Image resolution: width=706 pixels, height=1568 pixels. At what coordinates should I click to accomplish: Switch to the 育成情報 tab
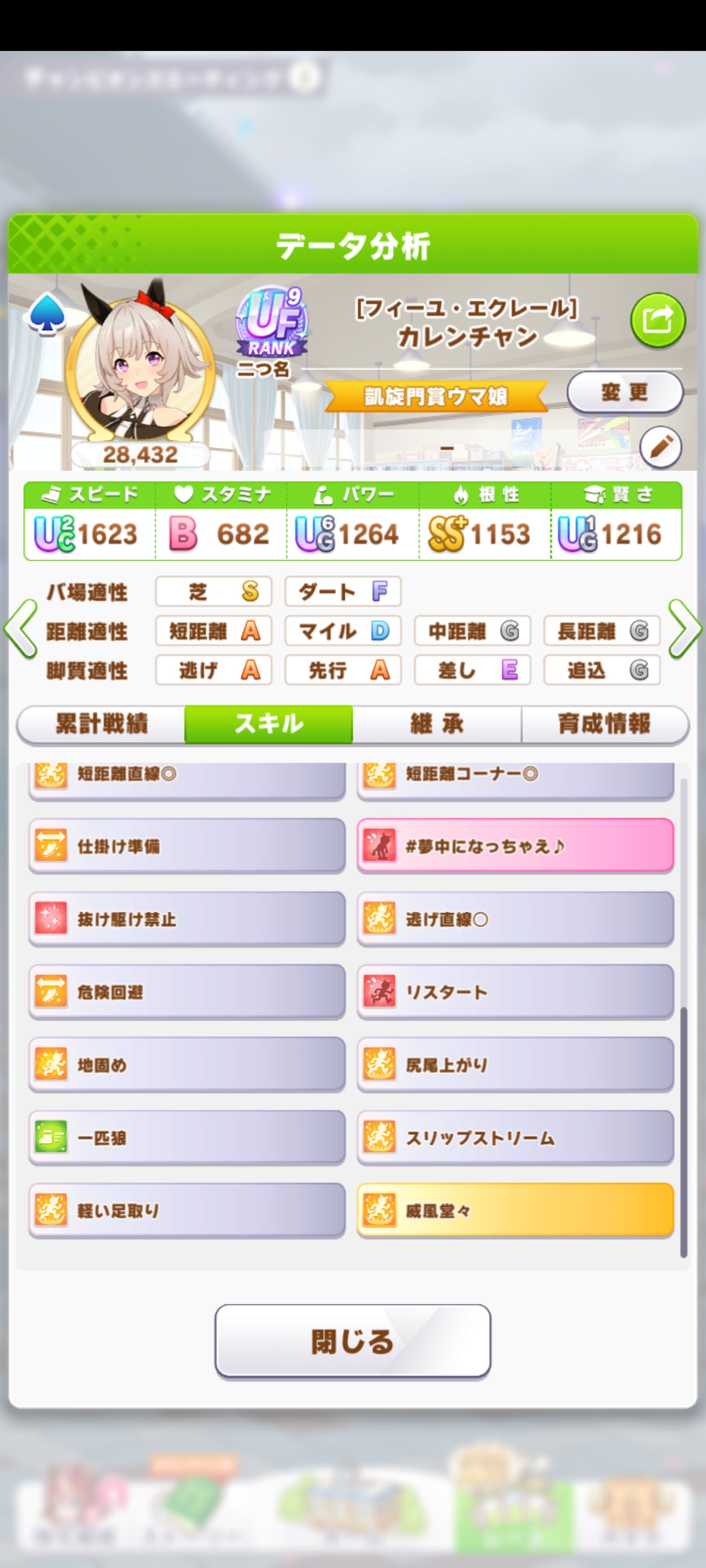pyautogui.click(x=605, y=724)
